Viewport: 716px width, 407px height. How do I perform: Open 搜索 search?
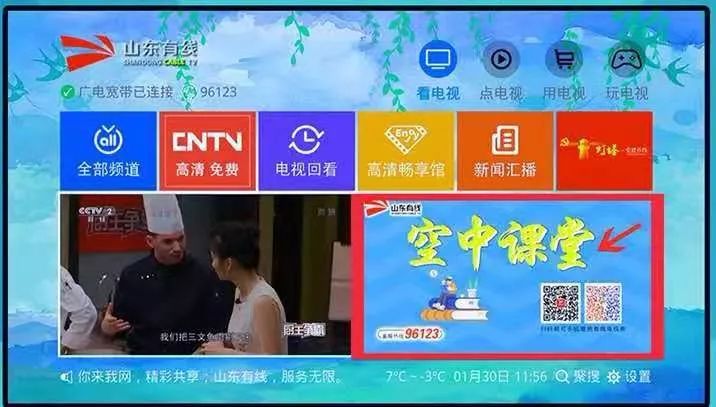[x=578, y=377]
